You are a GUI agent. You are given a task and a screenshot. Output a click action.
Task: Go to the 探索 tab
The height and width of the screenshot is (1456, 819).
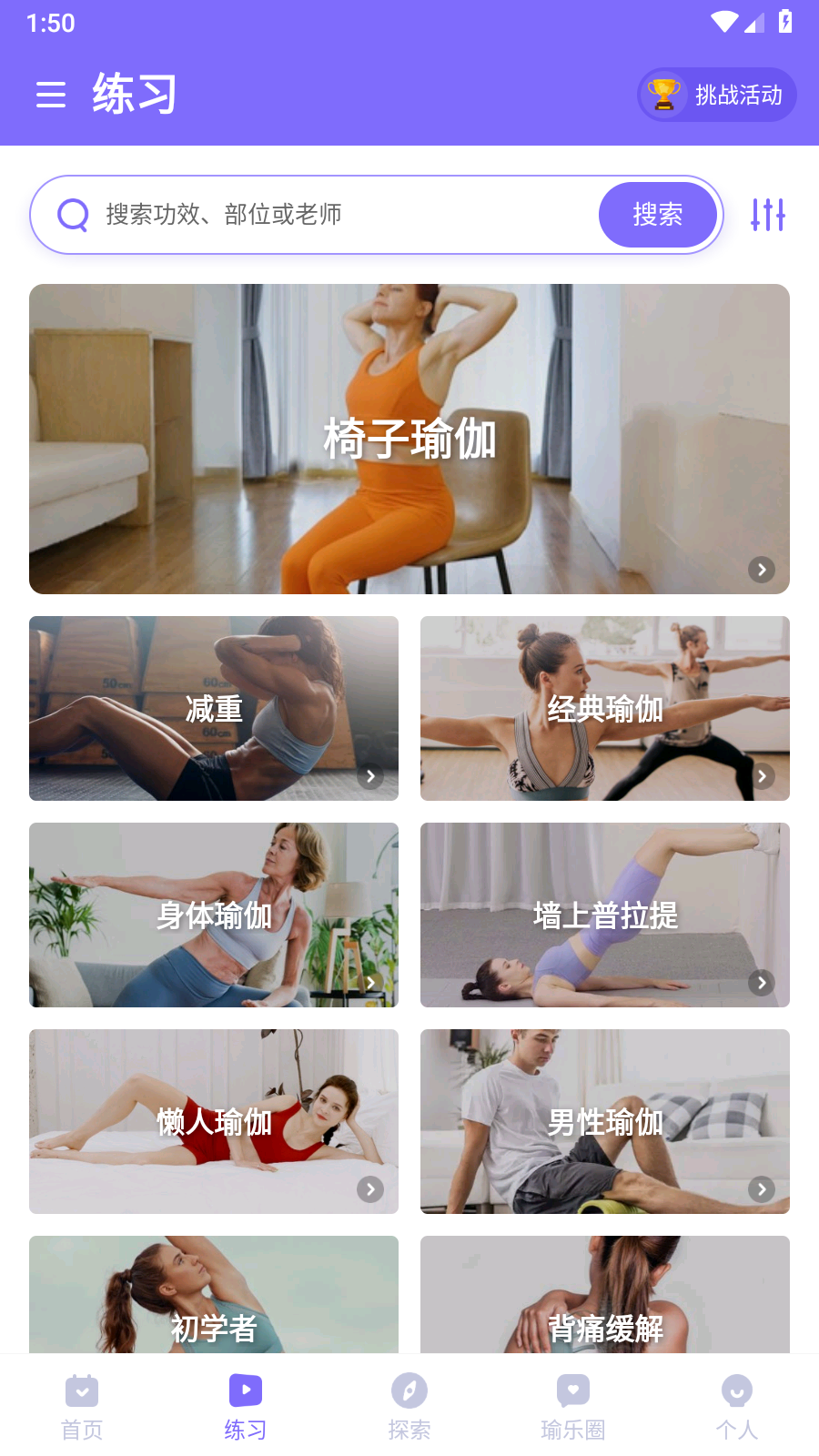point(409,1407)
